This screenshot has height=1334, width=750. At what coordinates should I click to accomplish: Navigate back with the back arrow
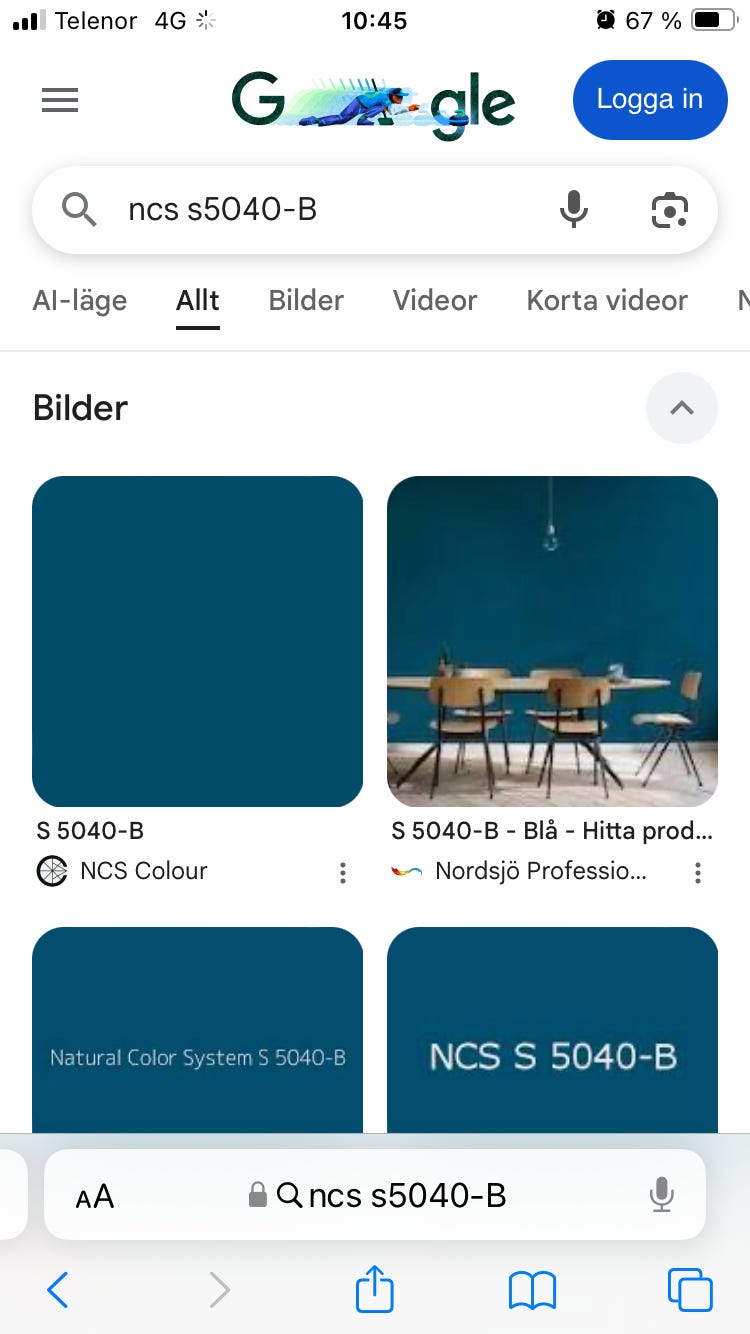tap(57, 1290)
